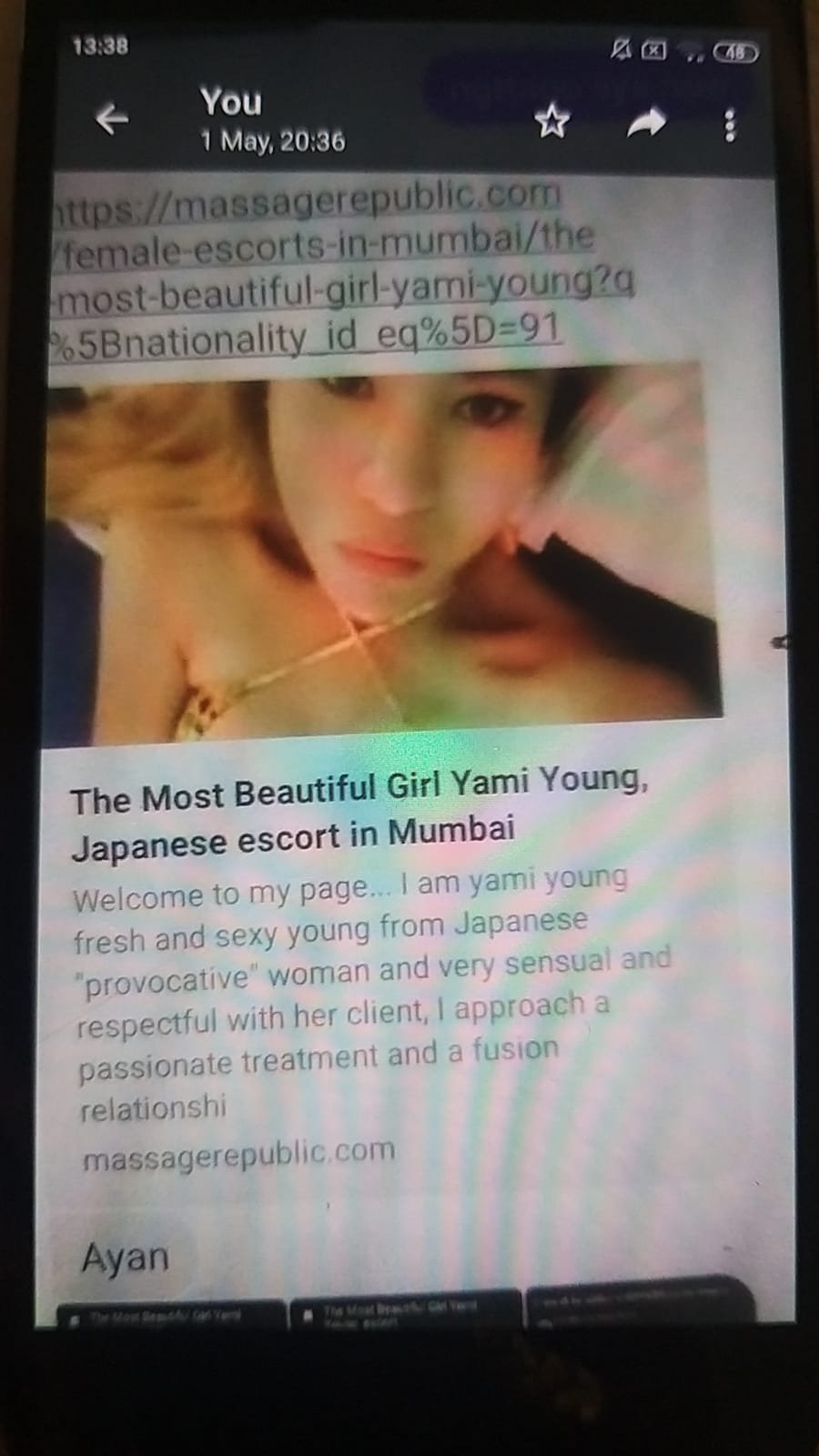Star this message

551,122
